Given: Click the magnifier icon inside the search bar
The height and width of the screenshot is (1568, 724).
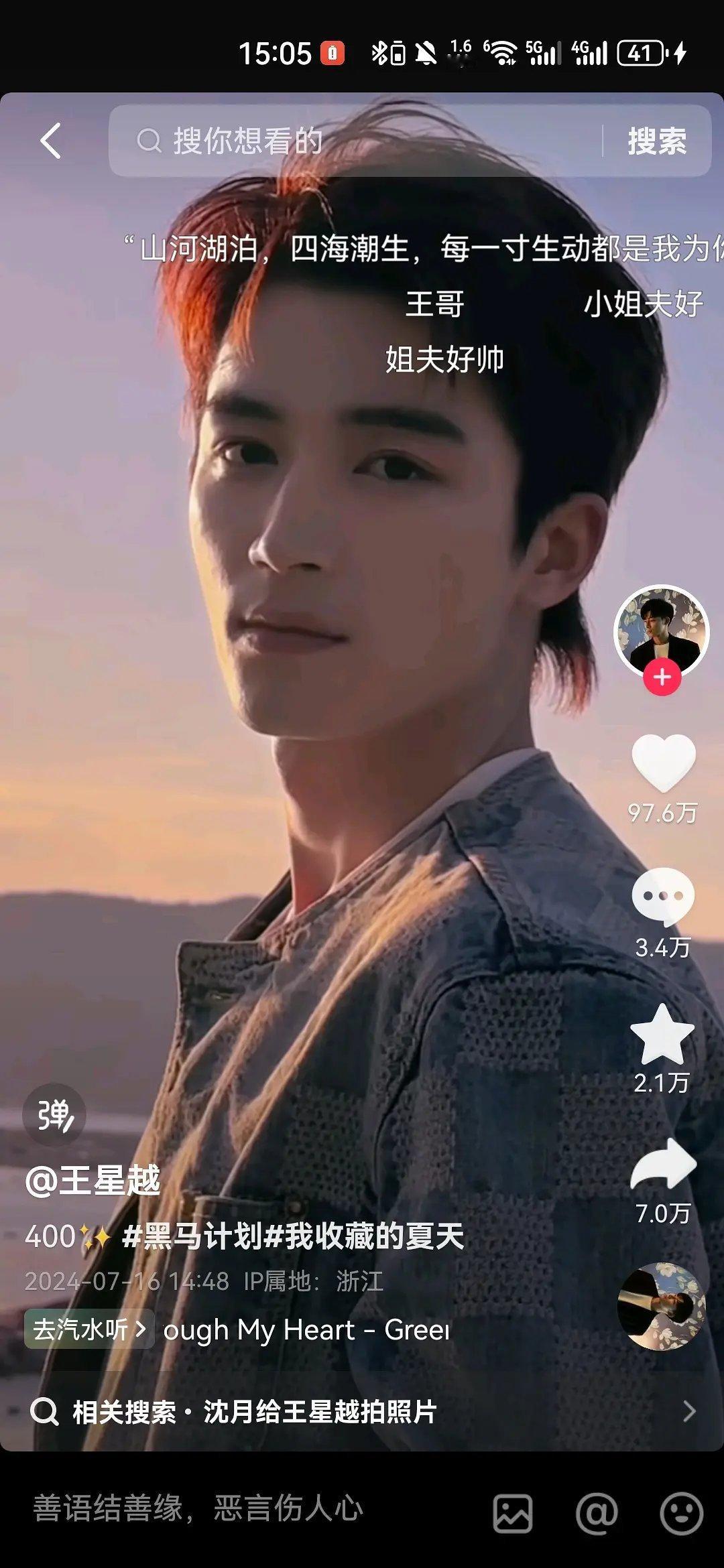Looking at the screenshot, I should [x=149, y=141].
